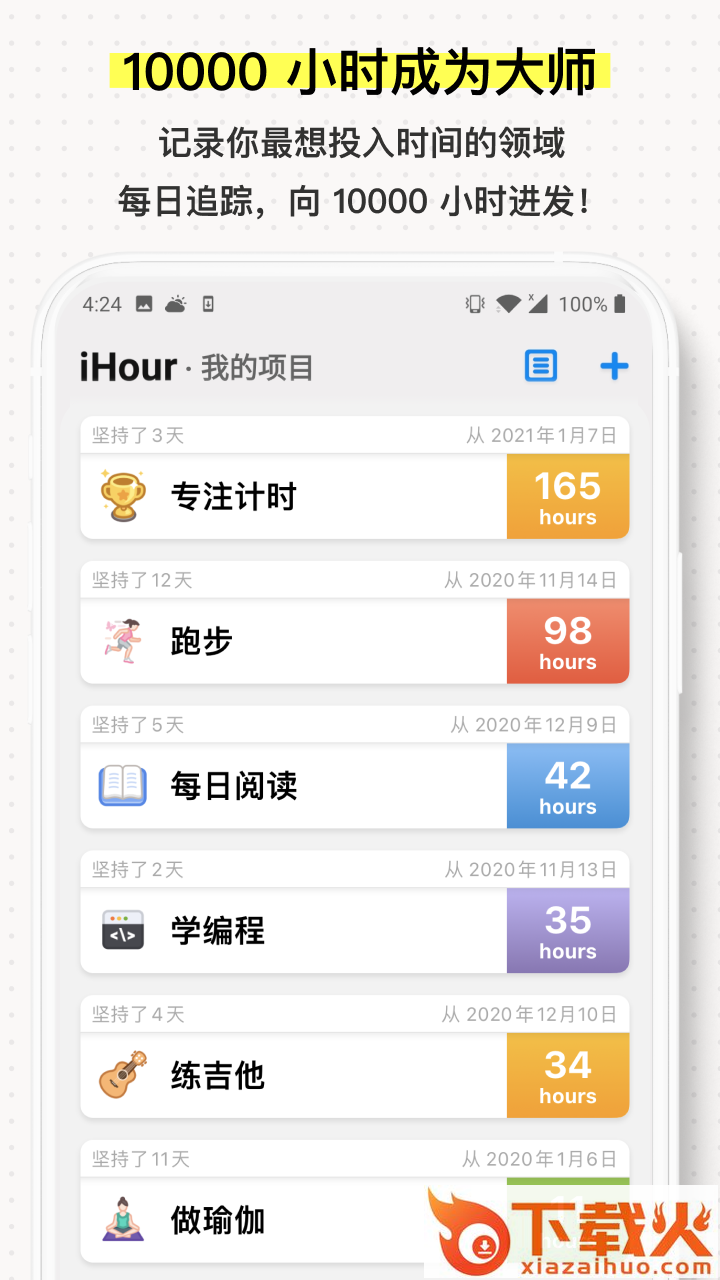This screenshot has height=1280, width=720.
Task: Tap the vibrate mode icon in status bar
Action: point(475,304)
